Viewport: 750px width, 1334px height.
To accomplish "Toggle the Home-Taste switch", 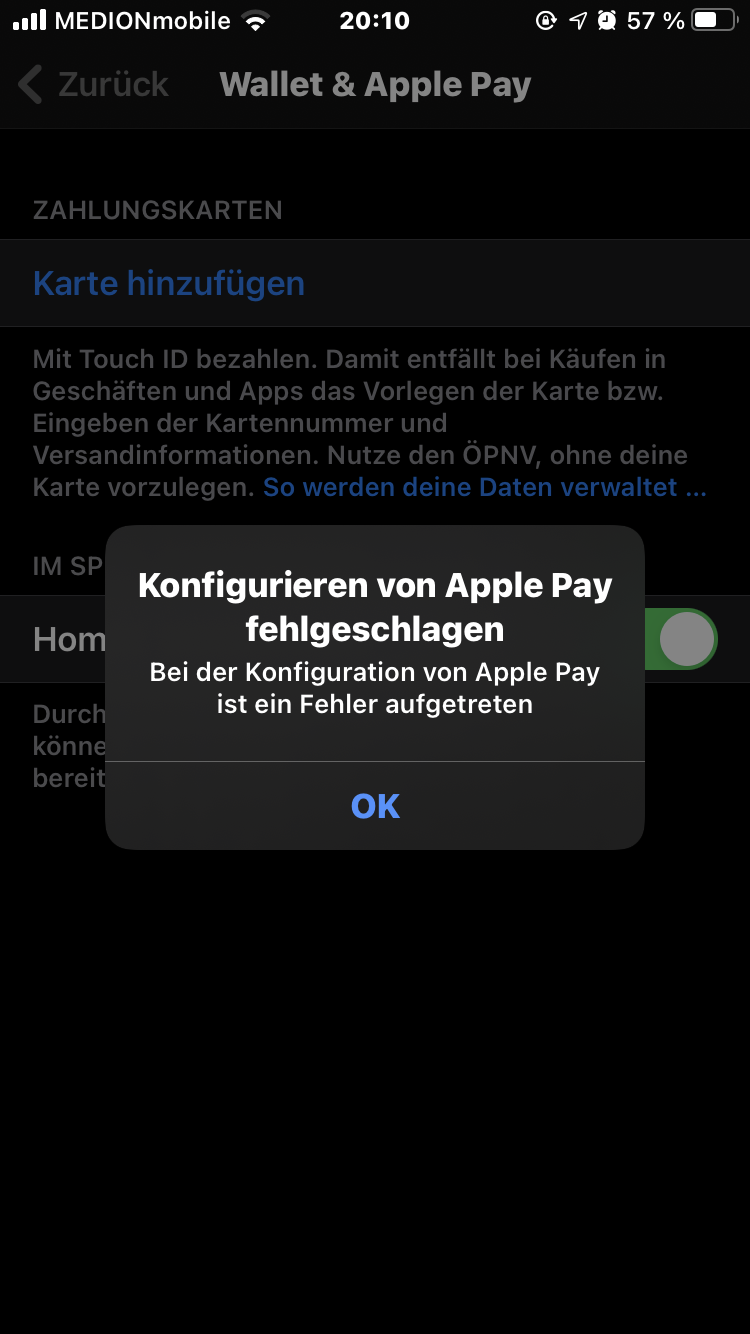I will (680, 639).
